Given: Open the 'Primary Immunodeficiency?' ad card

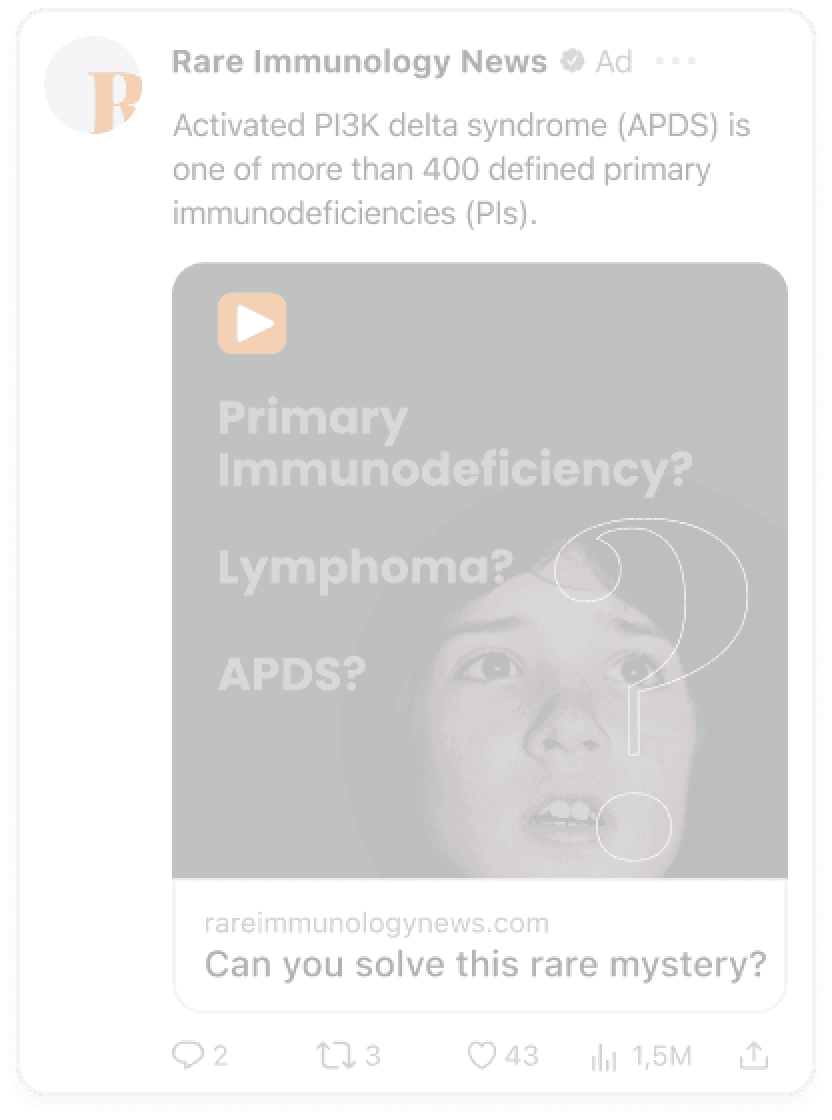Looking at the screenshot, I should point(480,570).
